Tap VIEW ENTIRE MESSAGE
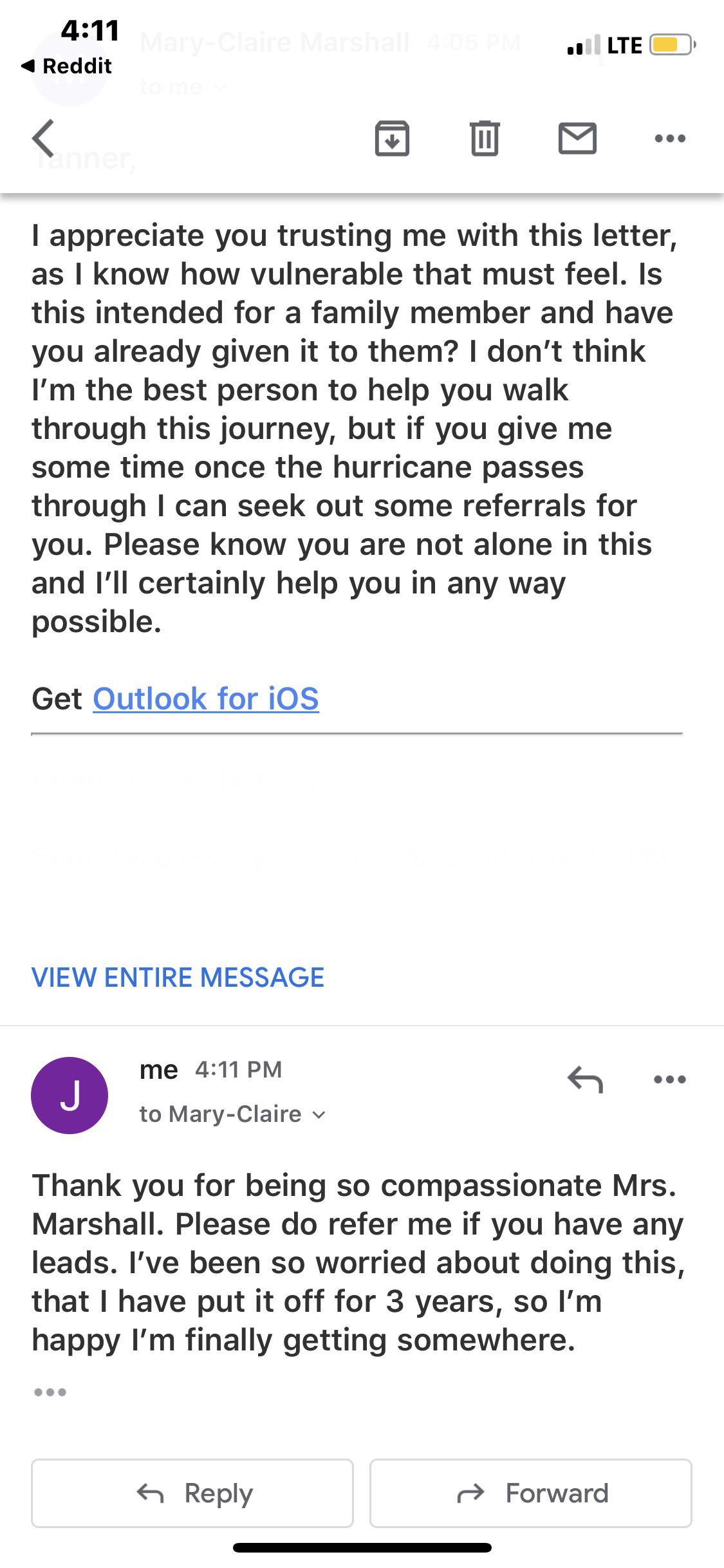Viewport: 724px width, 1568px height. point(178,978)
